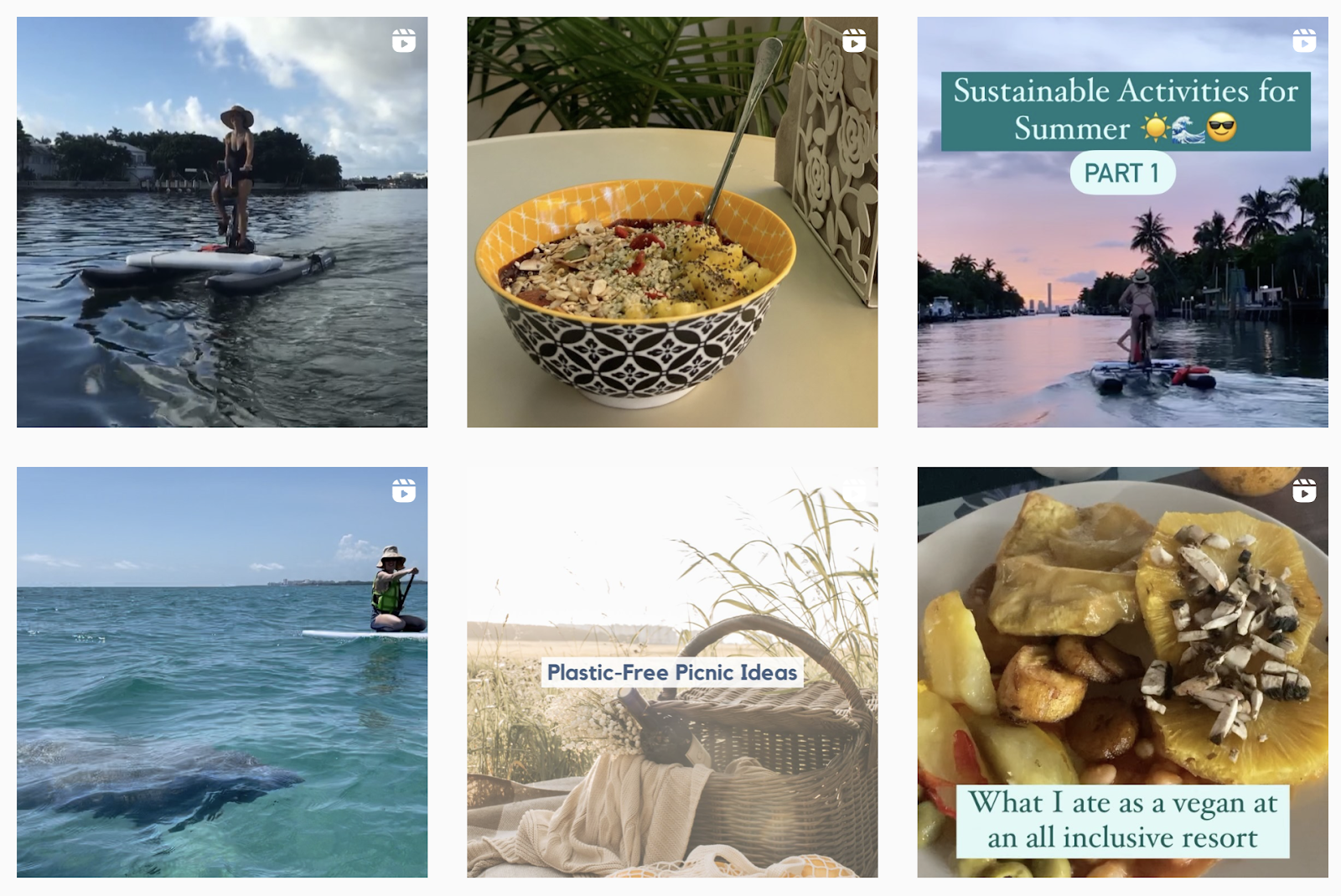This screenshot has width=1341, height=896.
Task: Open the smoothie bowl reel
Action: (x=672, y=222)
